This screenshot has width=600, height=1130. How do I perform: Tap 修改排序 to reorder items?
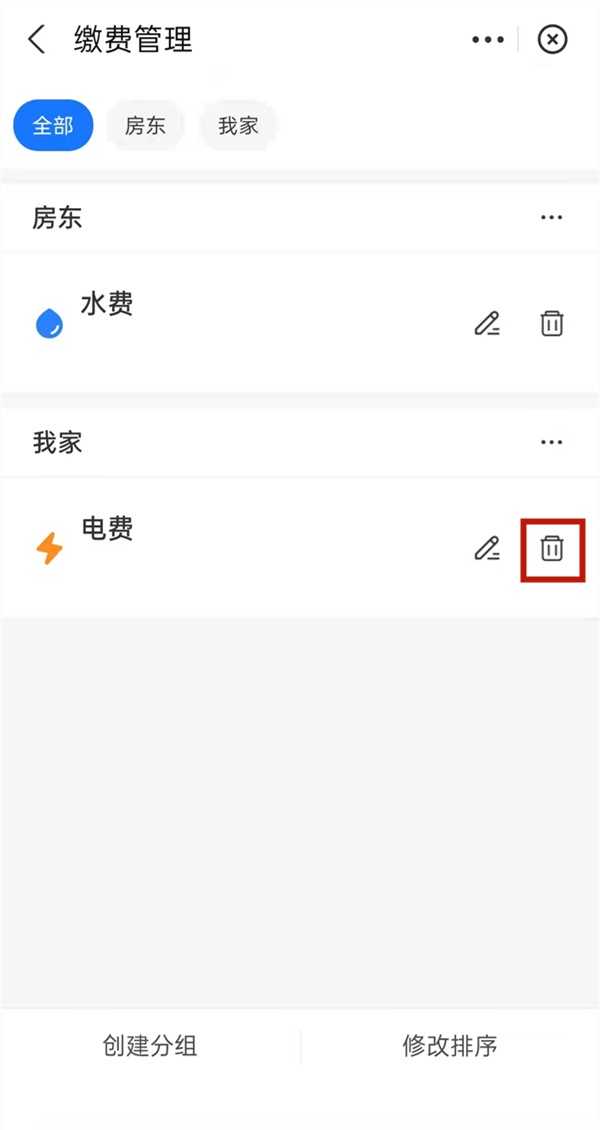pos(450,1046)
